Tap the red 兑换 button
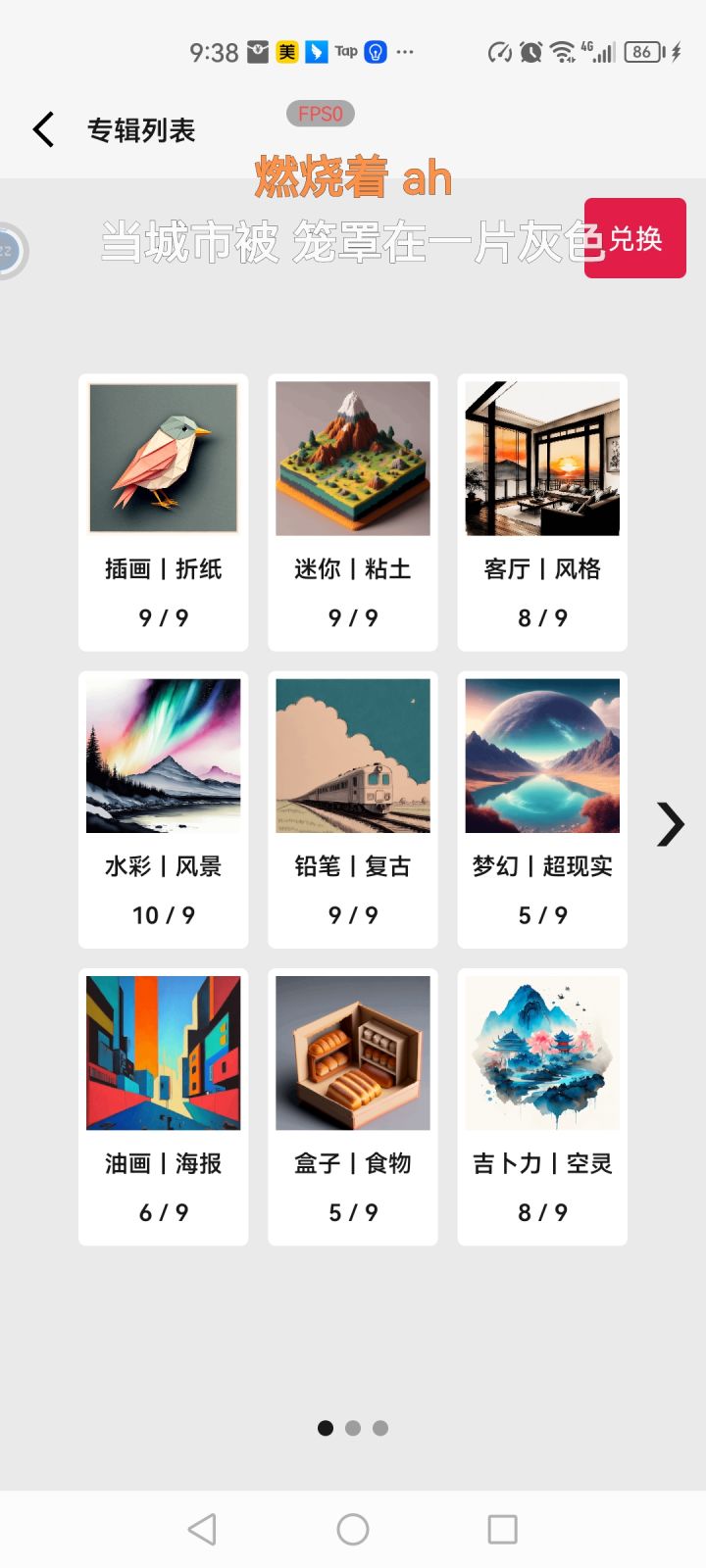The width and height of the screenshot is (706, 1568). pos(634,238)
